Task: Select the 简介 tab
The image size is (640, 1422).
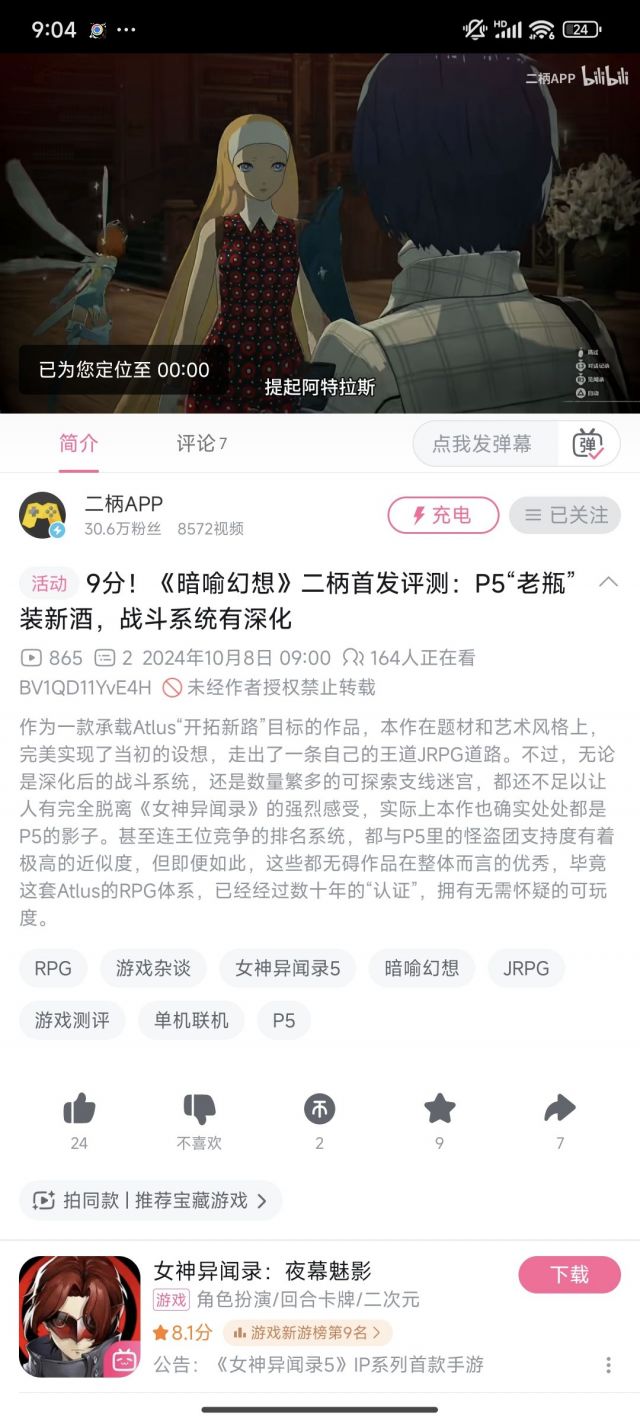Action: 78,444
